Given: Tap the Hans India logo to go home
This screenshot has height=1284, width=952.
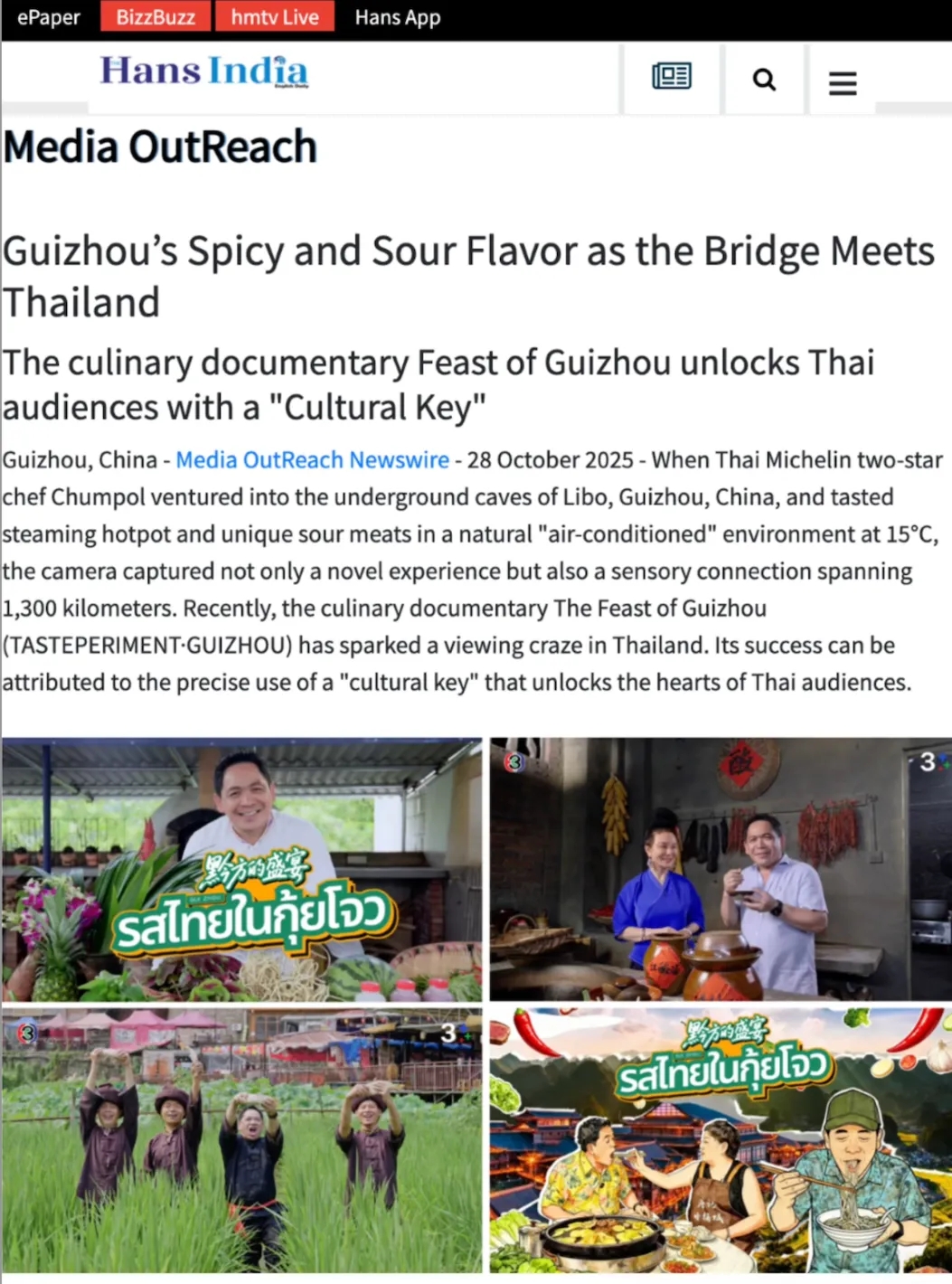Looking at the screenshot, I should click(x=204, y=71).
